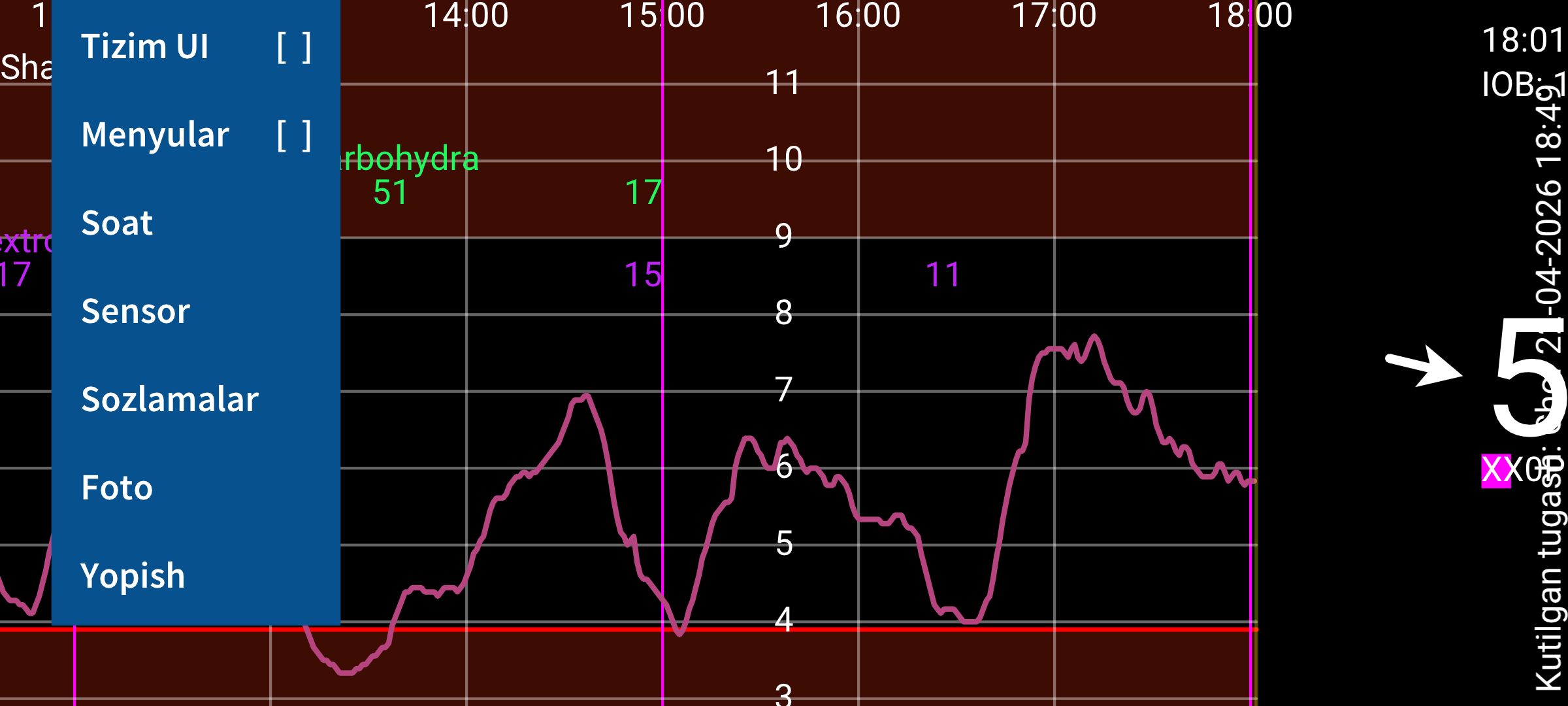Toggle the Menyular checkbox
Viewport: 1568px width, 706px height.
293,135
